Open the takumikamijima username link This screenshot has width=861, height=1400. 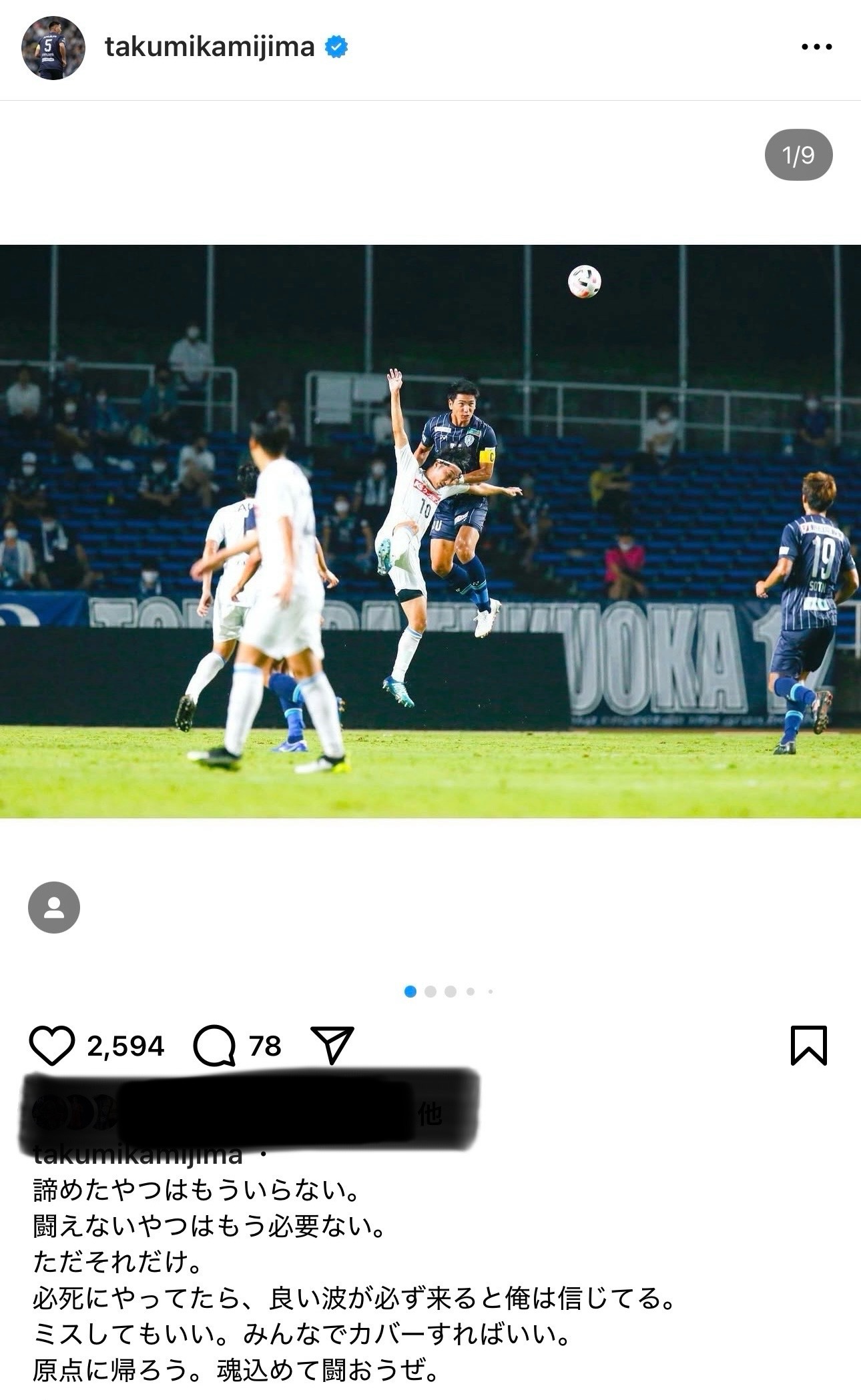(x=210, y=47)
